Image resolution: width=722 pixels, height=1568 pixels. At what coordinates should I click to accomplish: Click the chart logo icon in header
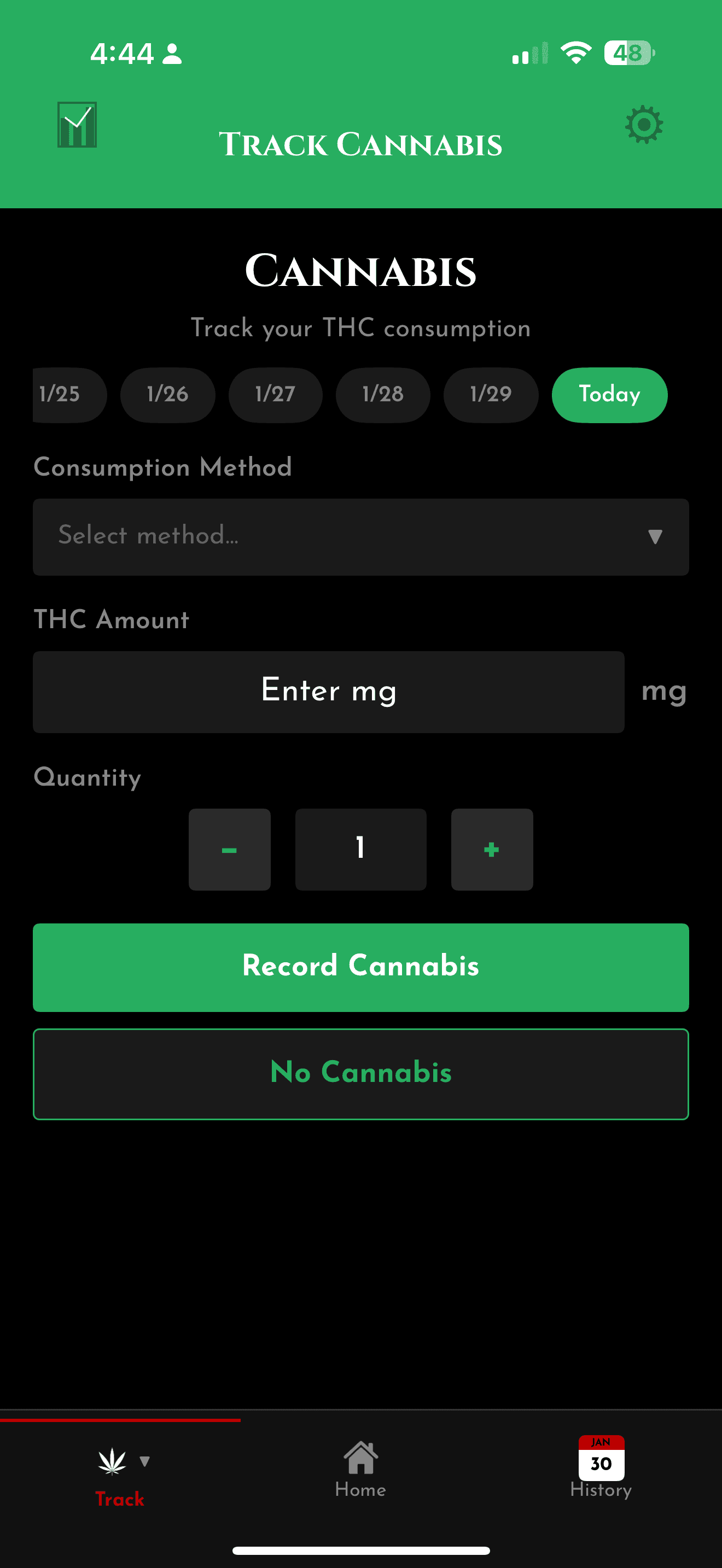pyautogui.click(x=77, y=125)
